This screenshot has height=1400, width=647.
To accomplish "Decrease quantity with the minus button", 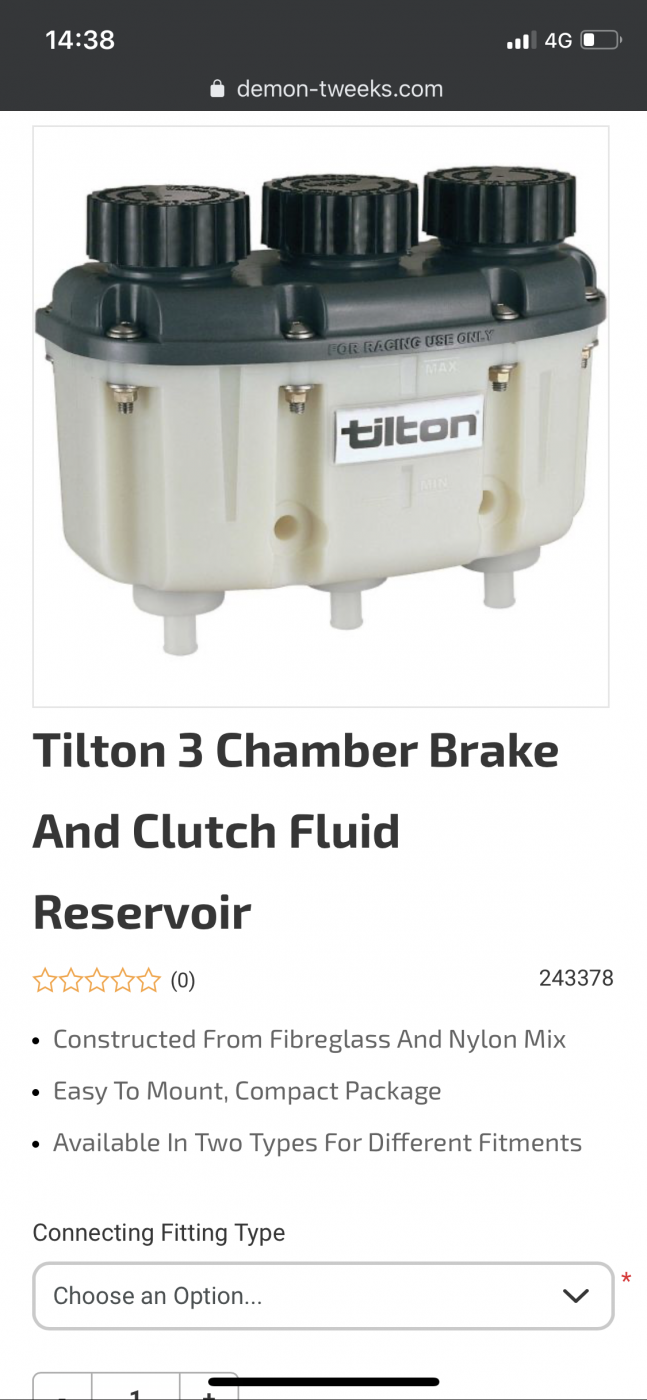I will 62,1391.
